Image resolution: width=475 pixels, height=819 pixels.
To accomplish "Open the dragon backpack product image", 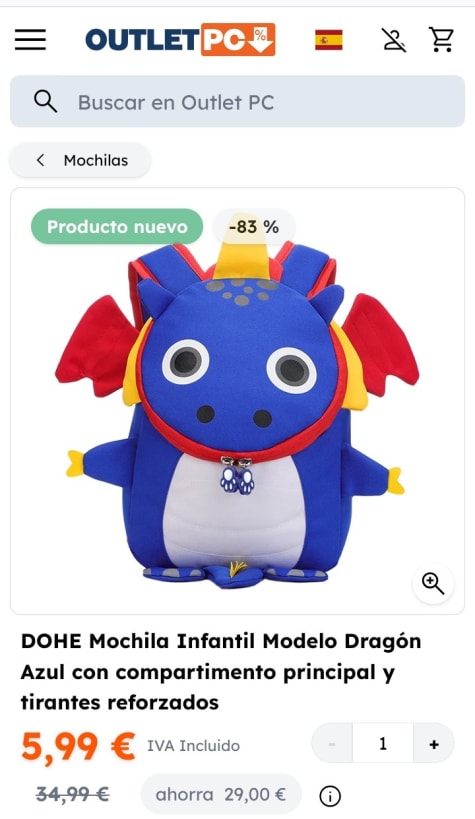I will (237, 413).
